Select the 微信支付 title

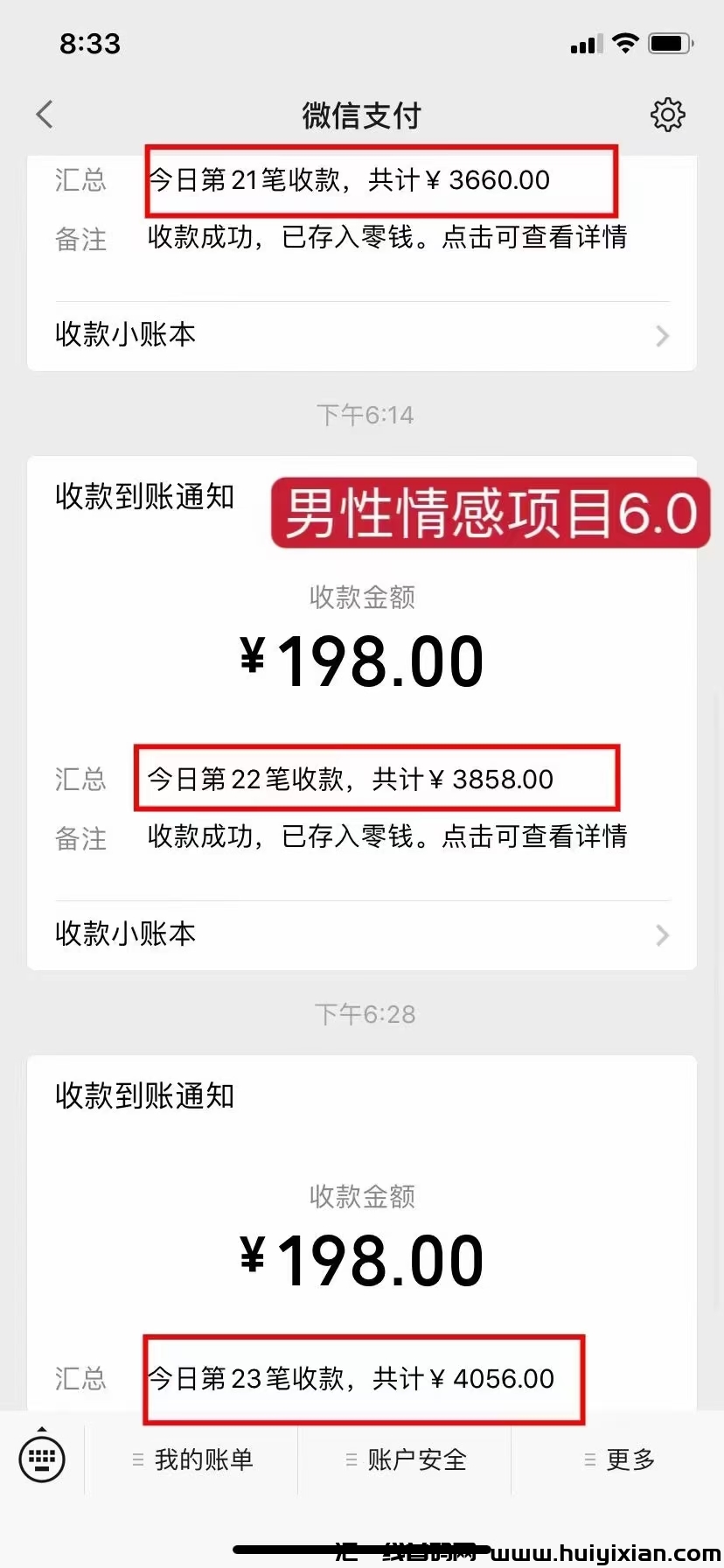pyautogui.click(x=361, y=114)
